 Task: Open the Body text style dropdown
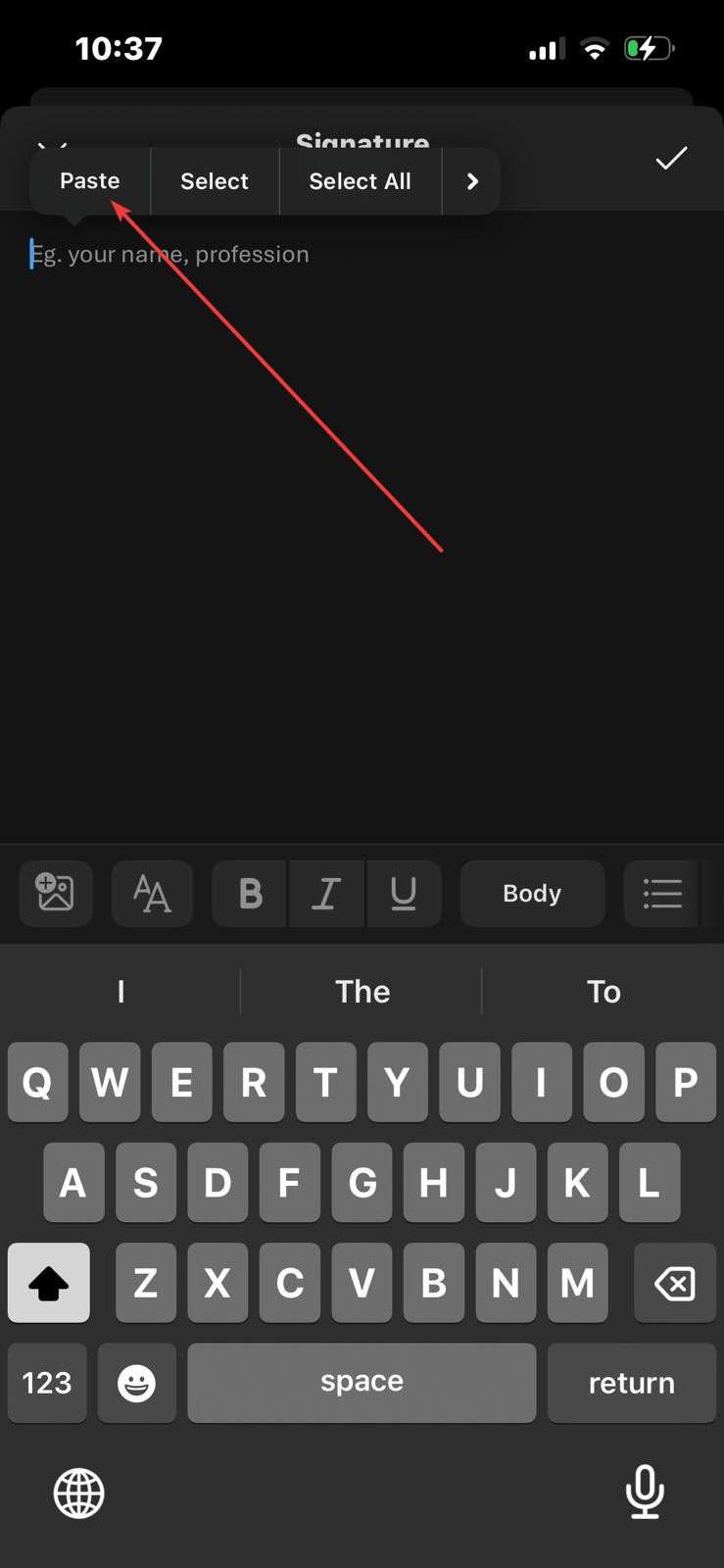(x=532, y=893)
